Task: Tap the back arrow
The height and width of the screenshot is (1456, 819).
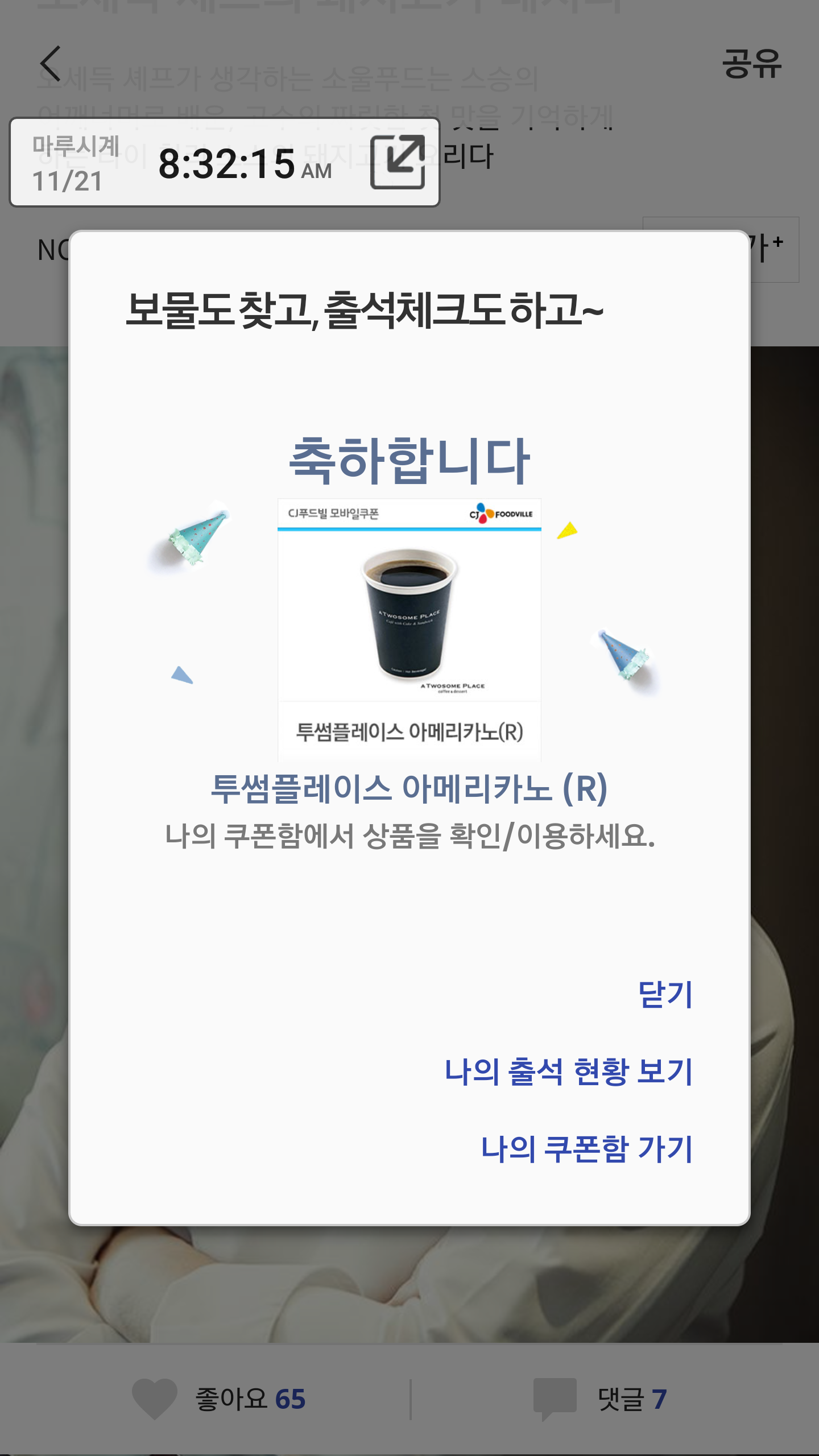Action: click(51, 64)
